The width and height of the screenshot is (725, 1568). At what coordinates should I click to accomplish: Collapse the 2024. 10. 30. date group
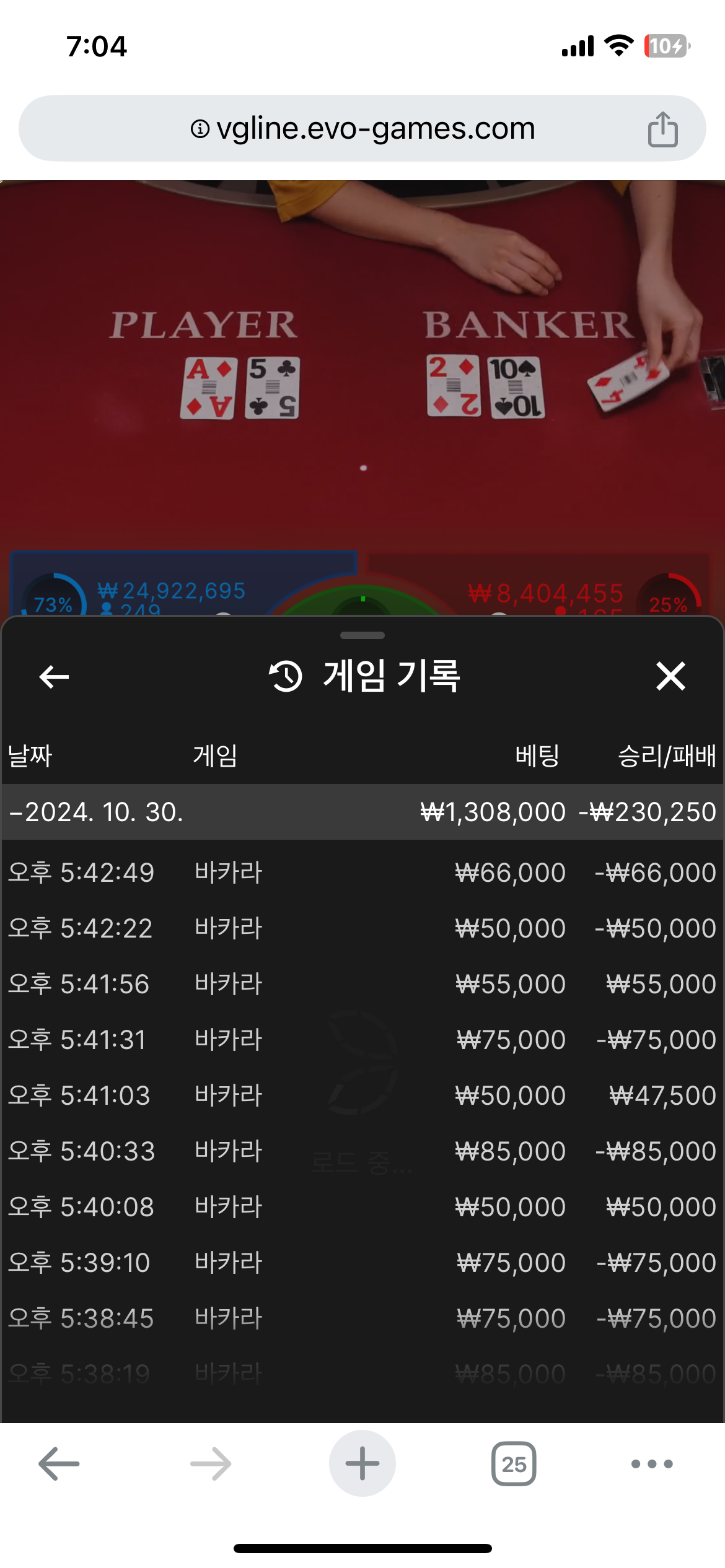[96, 812]
